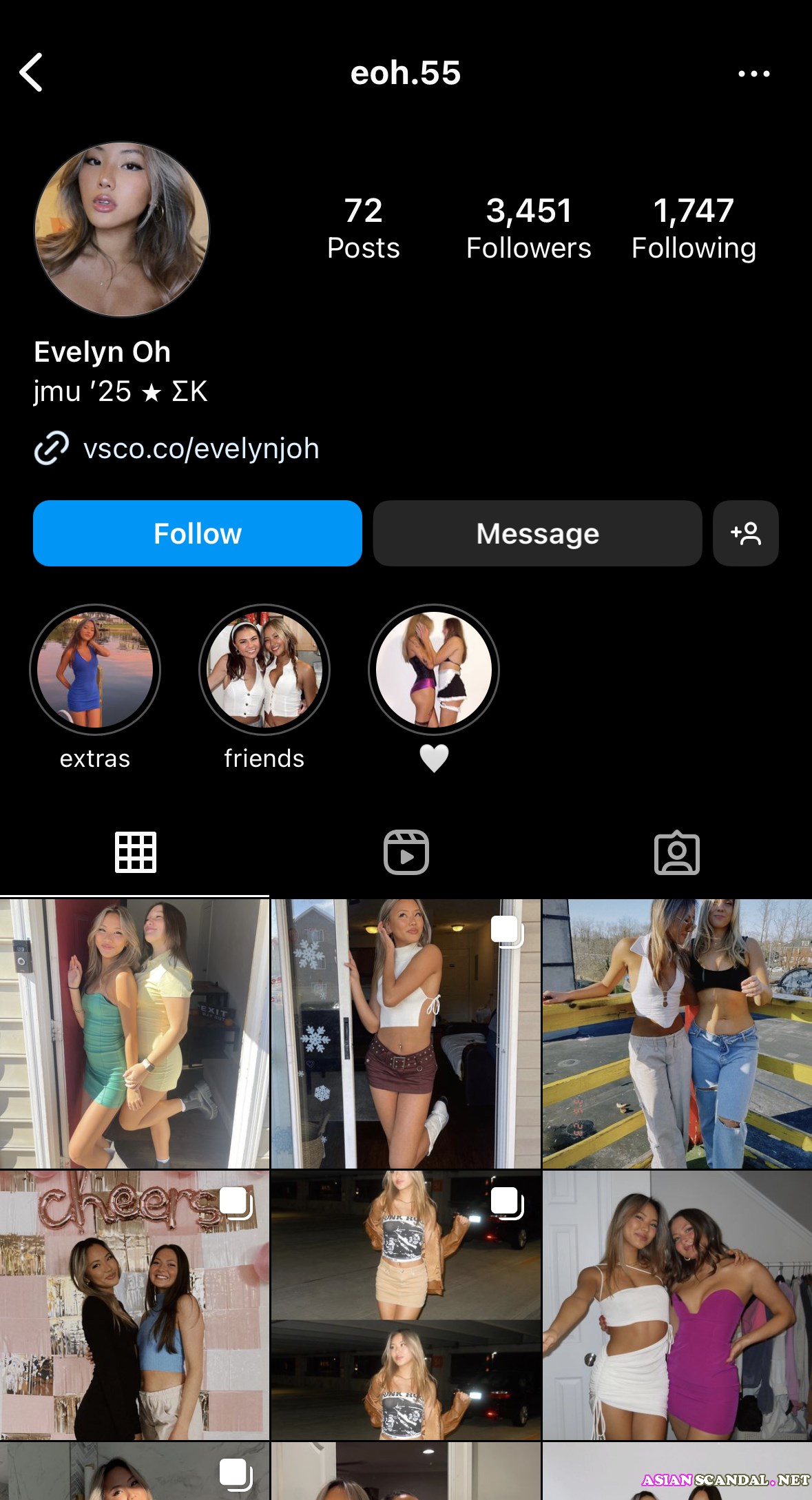Open the post with snowflake window decals
Viewport: 812px width, 1500px height.
[x=406, y=1034]
